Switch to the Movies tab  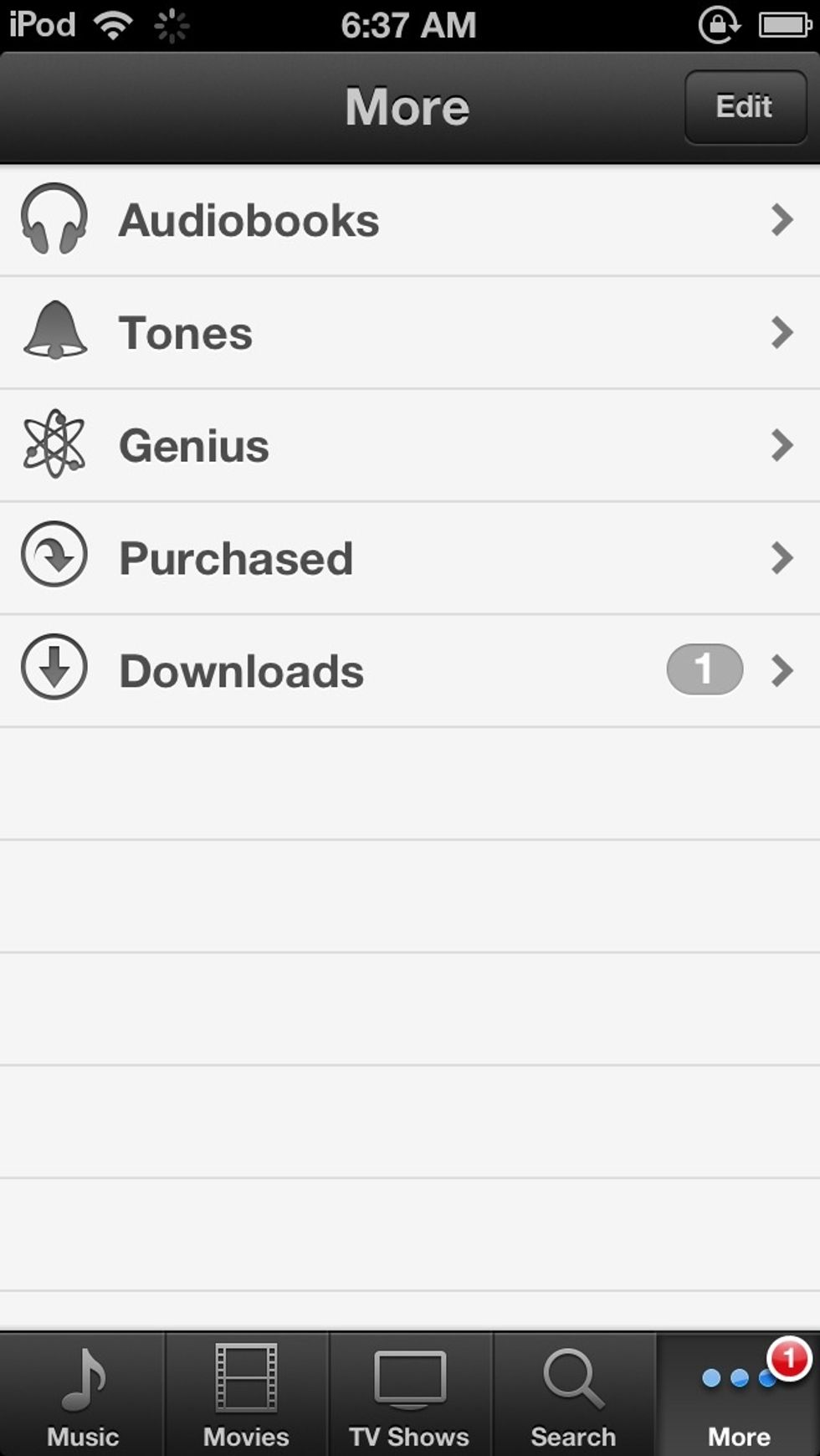tap(246, 1394)
